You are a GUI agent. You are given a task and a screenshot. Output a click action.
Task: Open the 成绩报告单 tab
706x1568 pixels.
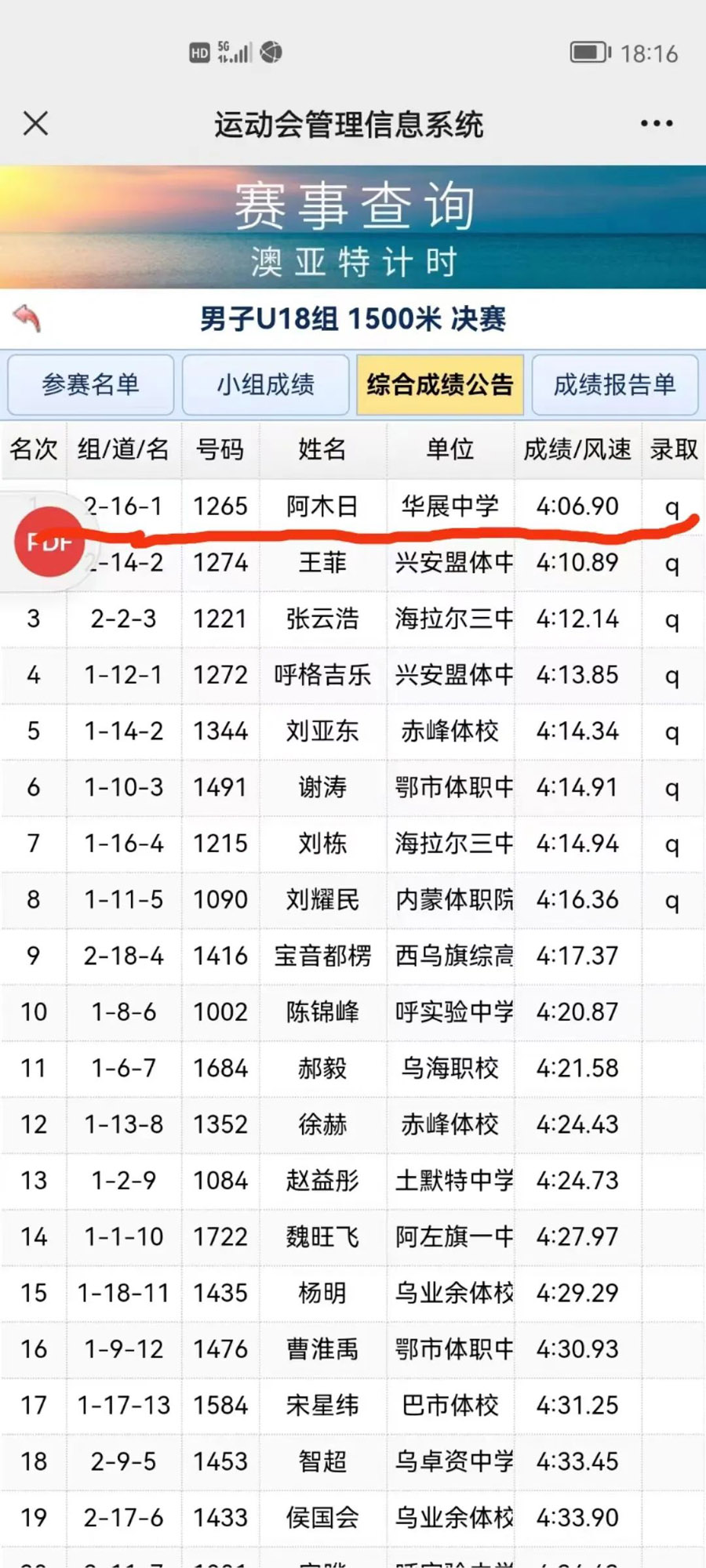coord(615,384)
